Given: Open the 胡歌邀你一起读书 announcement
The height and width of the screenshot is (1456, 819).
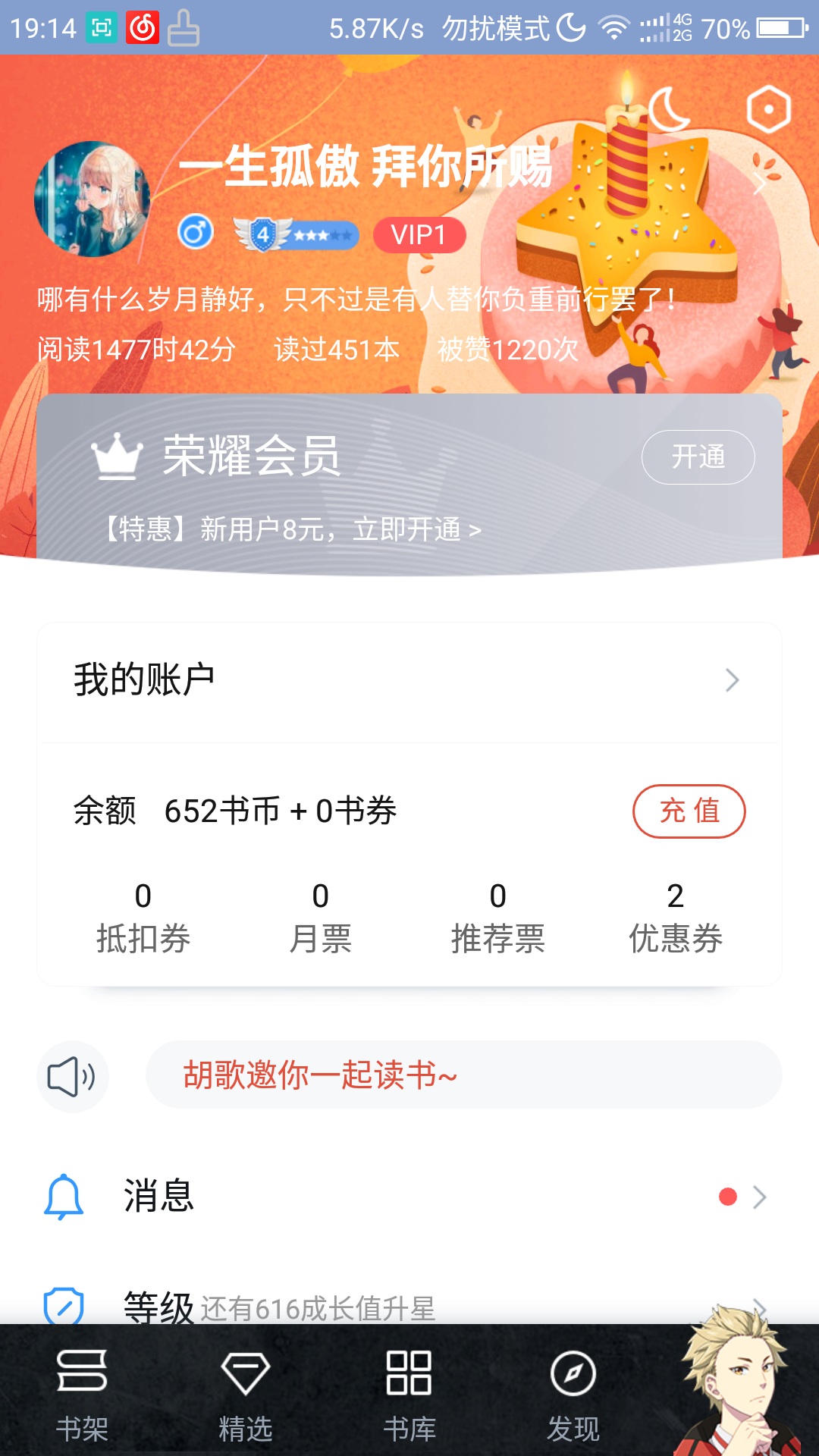Looking at the screenshot, I should point(463,1075).
